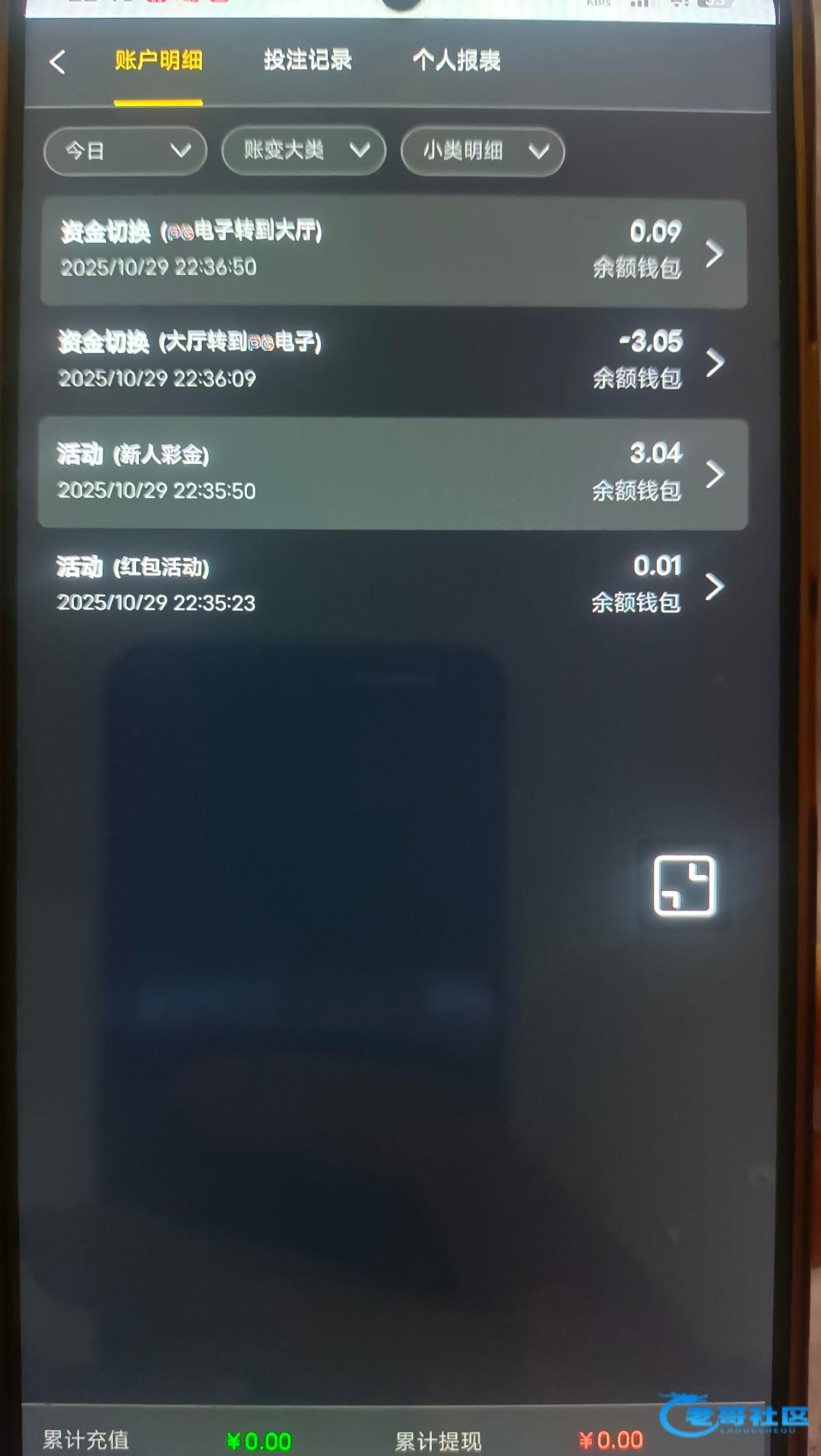
Task: Open the -3.05 资金切换 record
Action: pos(393,361)
